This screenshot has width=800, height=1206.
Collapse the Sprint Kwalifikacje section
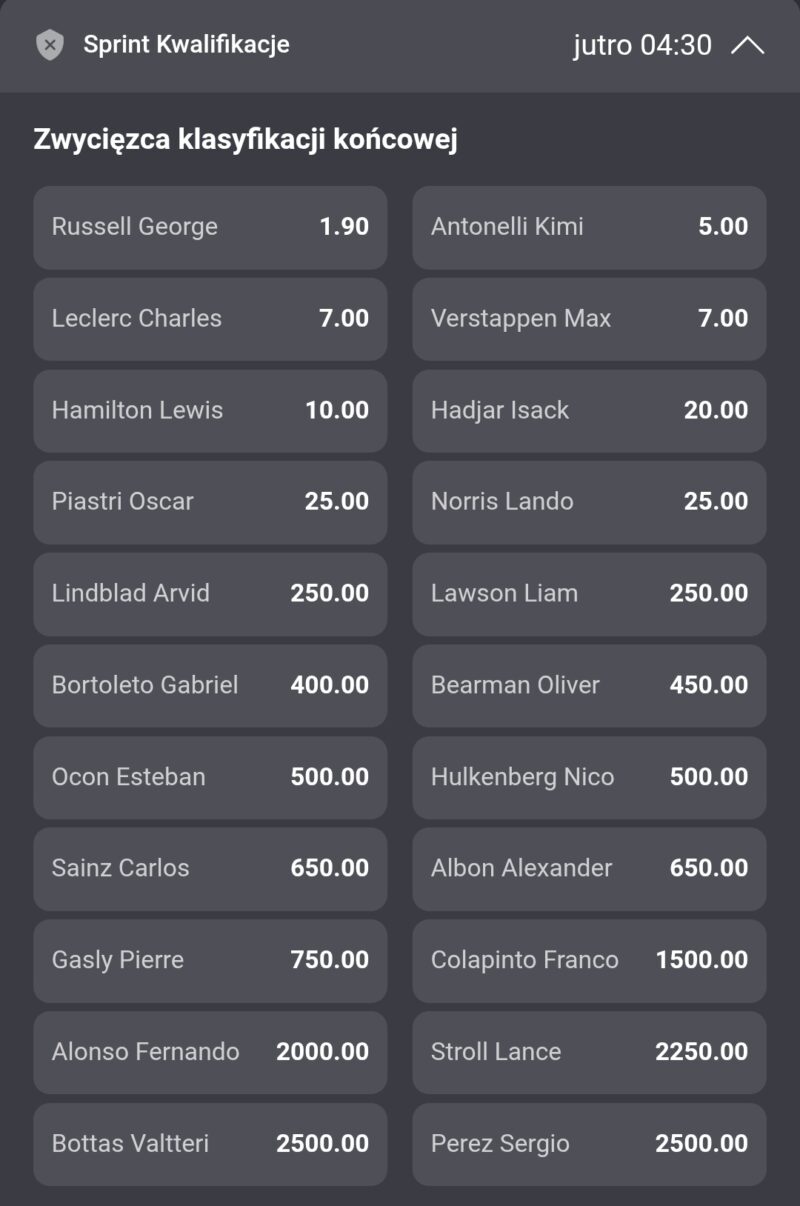[747, 46]
